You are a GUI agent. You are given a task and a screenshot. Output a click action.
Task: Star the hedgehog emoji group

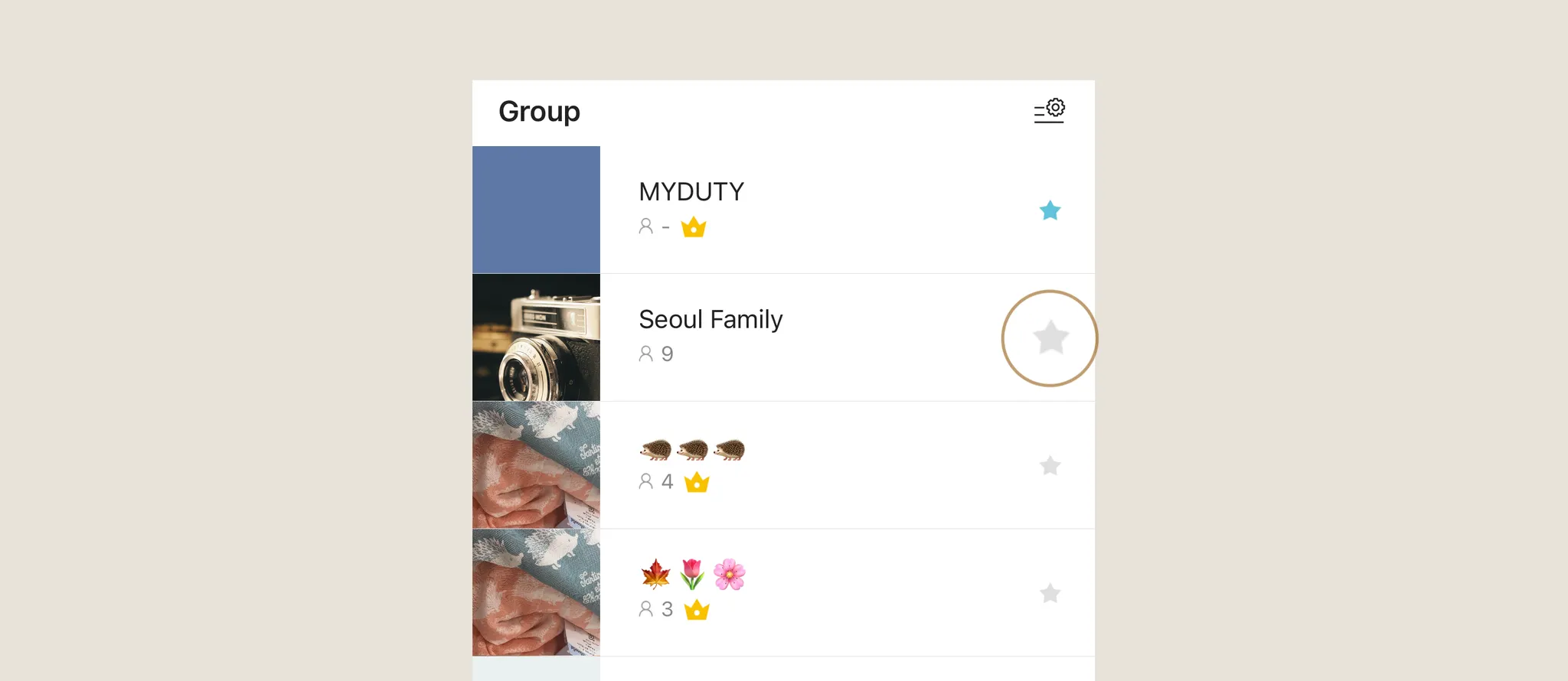(1050, 466)
